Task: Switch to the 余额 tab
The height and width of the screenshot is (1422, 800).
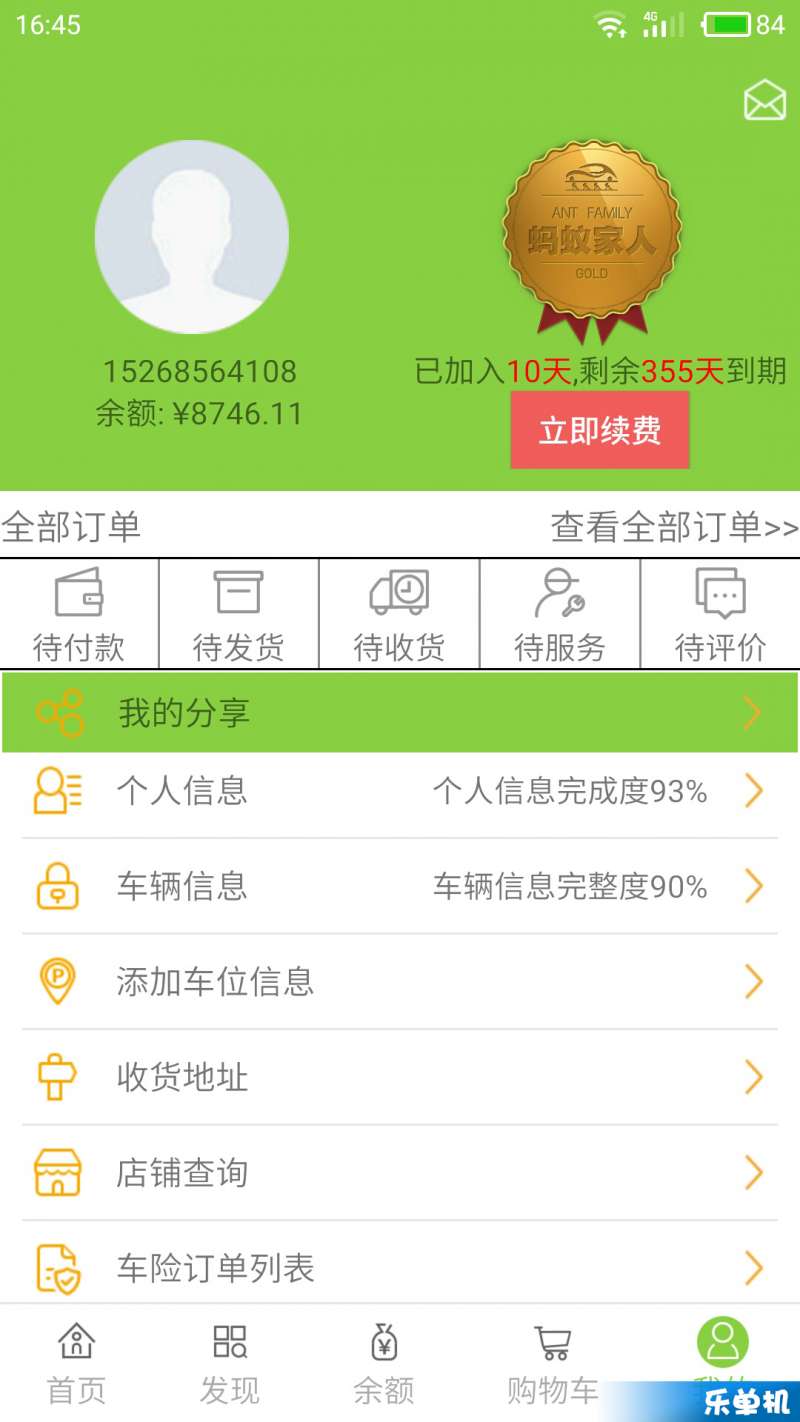Action: tap(384, 1364)
